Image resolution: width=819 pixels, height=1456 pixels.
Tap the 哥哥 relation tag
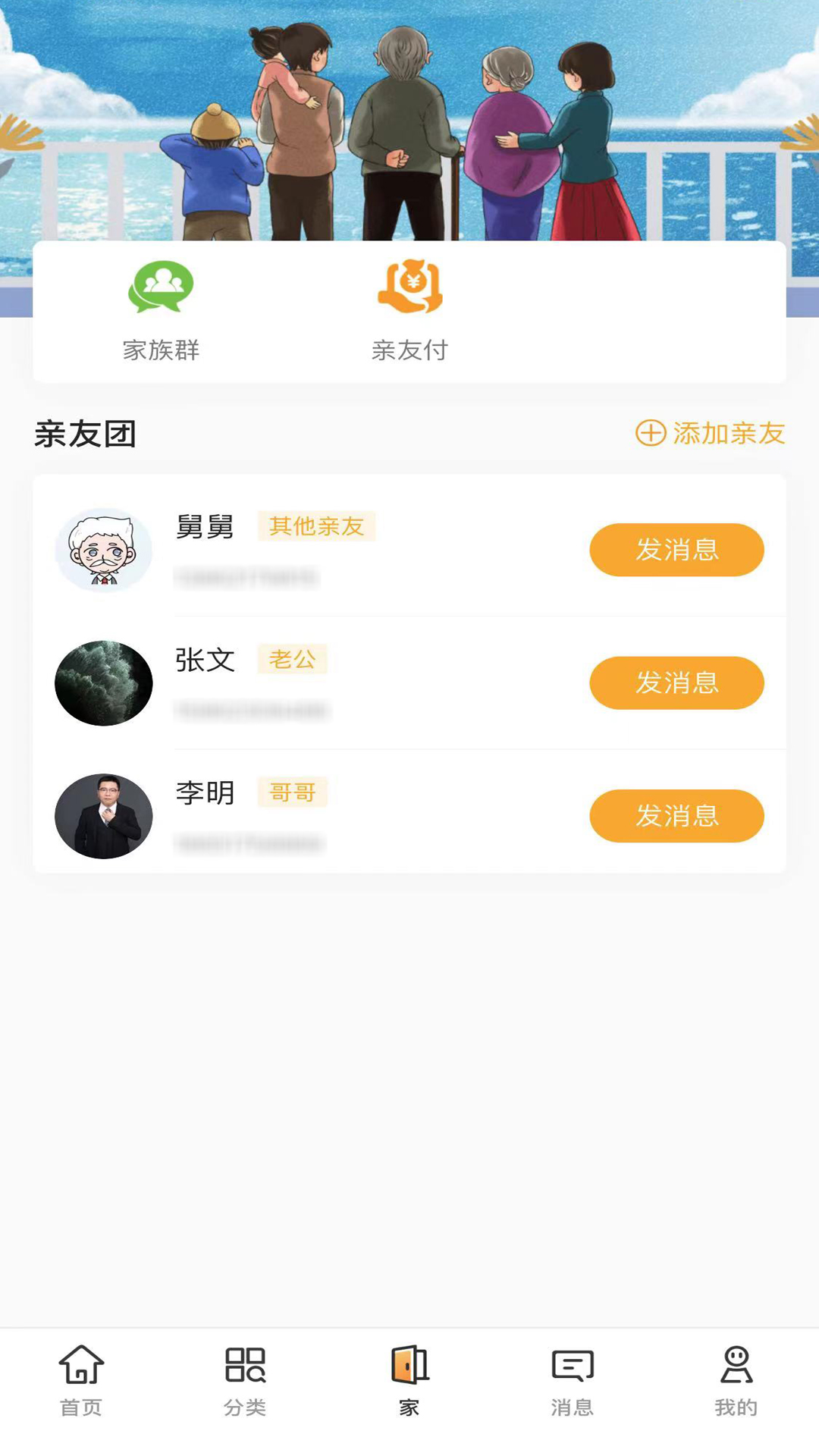[x=292, y=793]
